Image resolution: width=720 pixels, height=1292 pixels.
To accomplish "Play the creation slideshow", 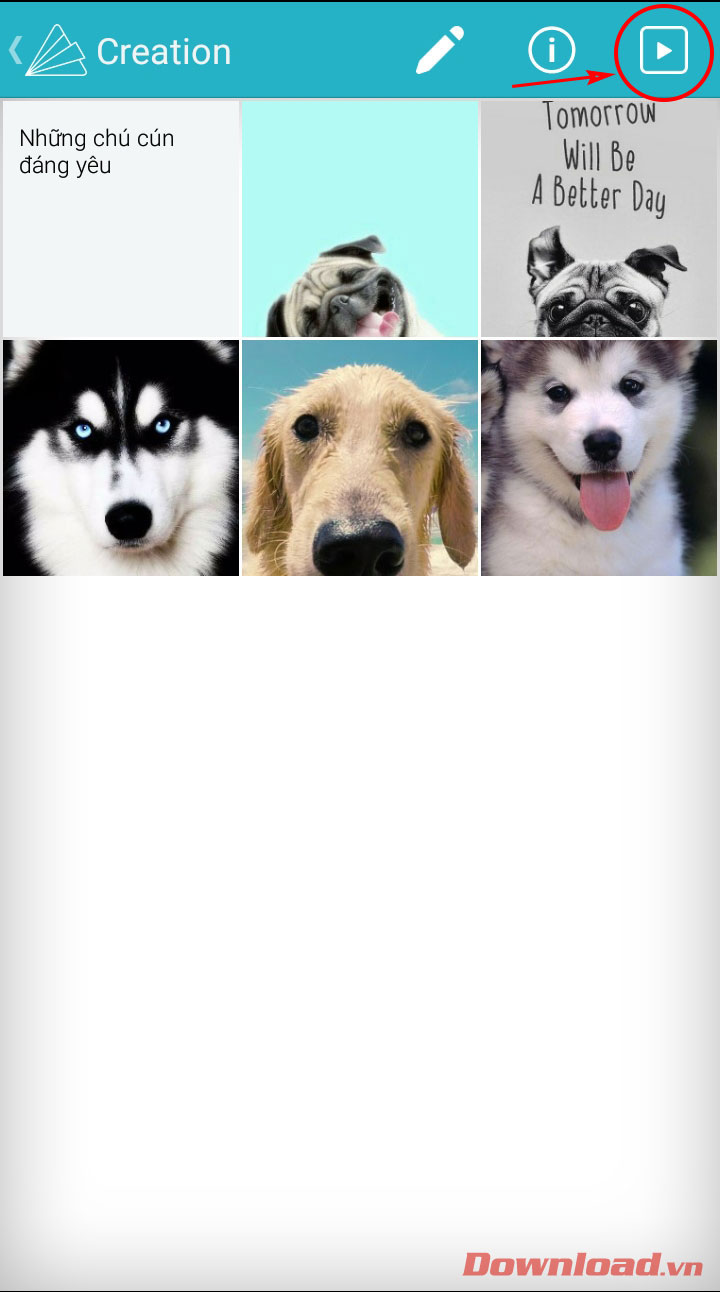I will pyautogui.click(x=664, y=50).
